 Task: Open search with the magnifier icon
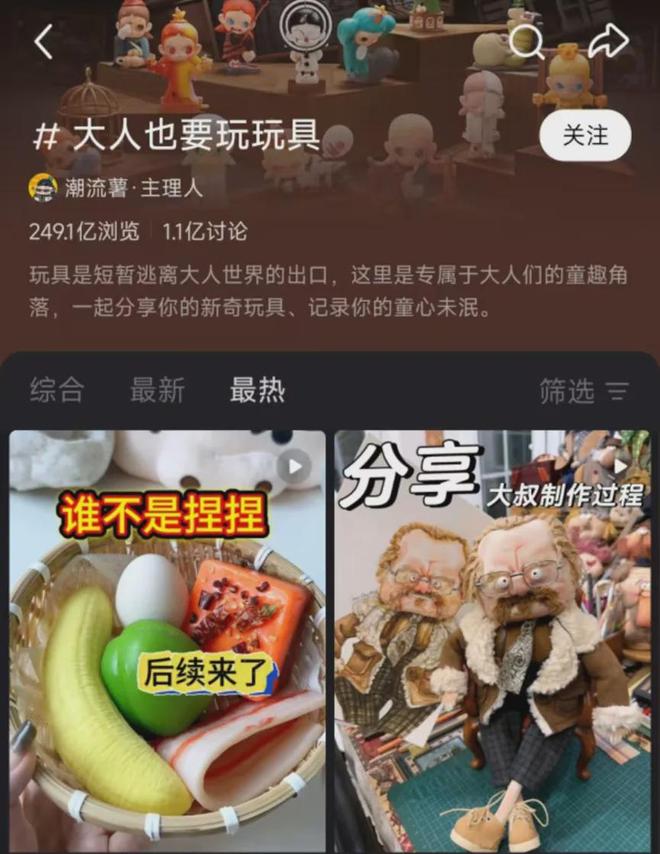tap(525, 41)
